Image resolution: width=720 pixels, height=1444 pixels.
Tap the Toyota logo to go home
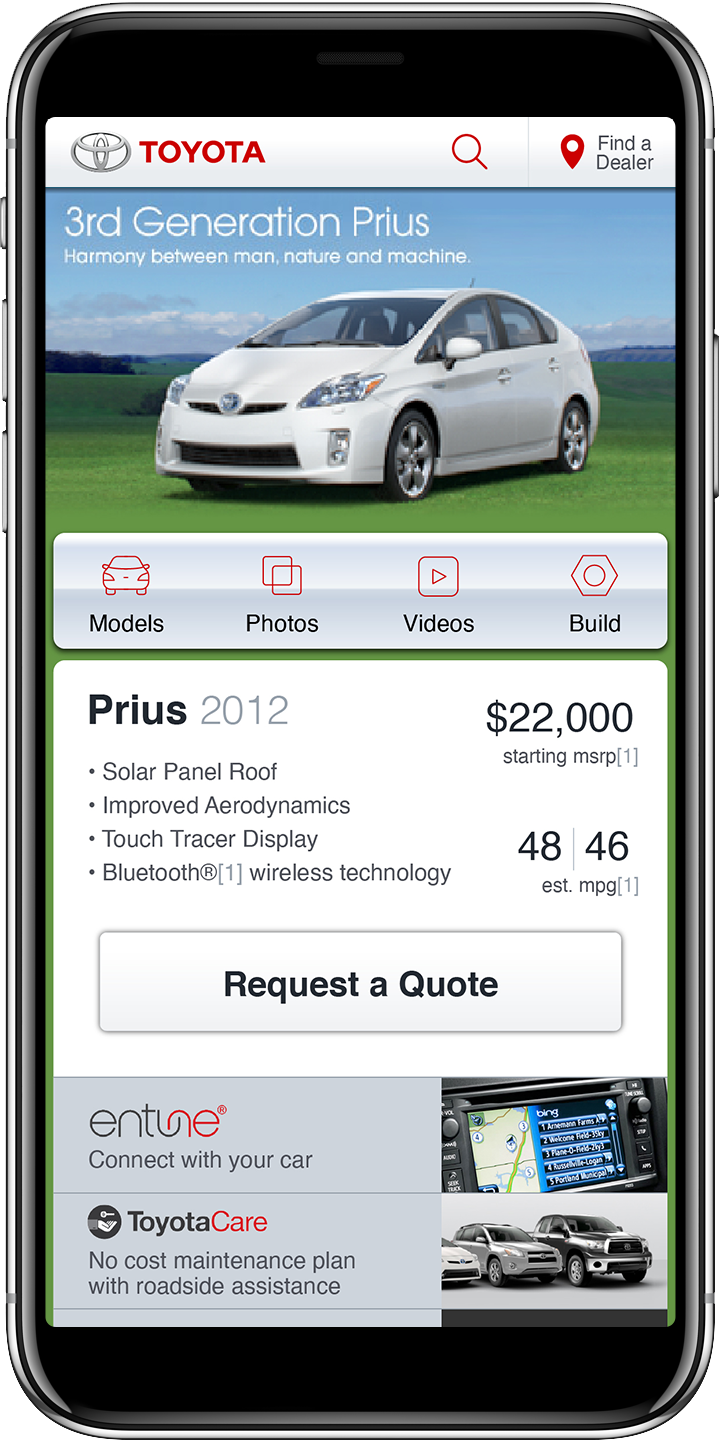168,152
